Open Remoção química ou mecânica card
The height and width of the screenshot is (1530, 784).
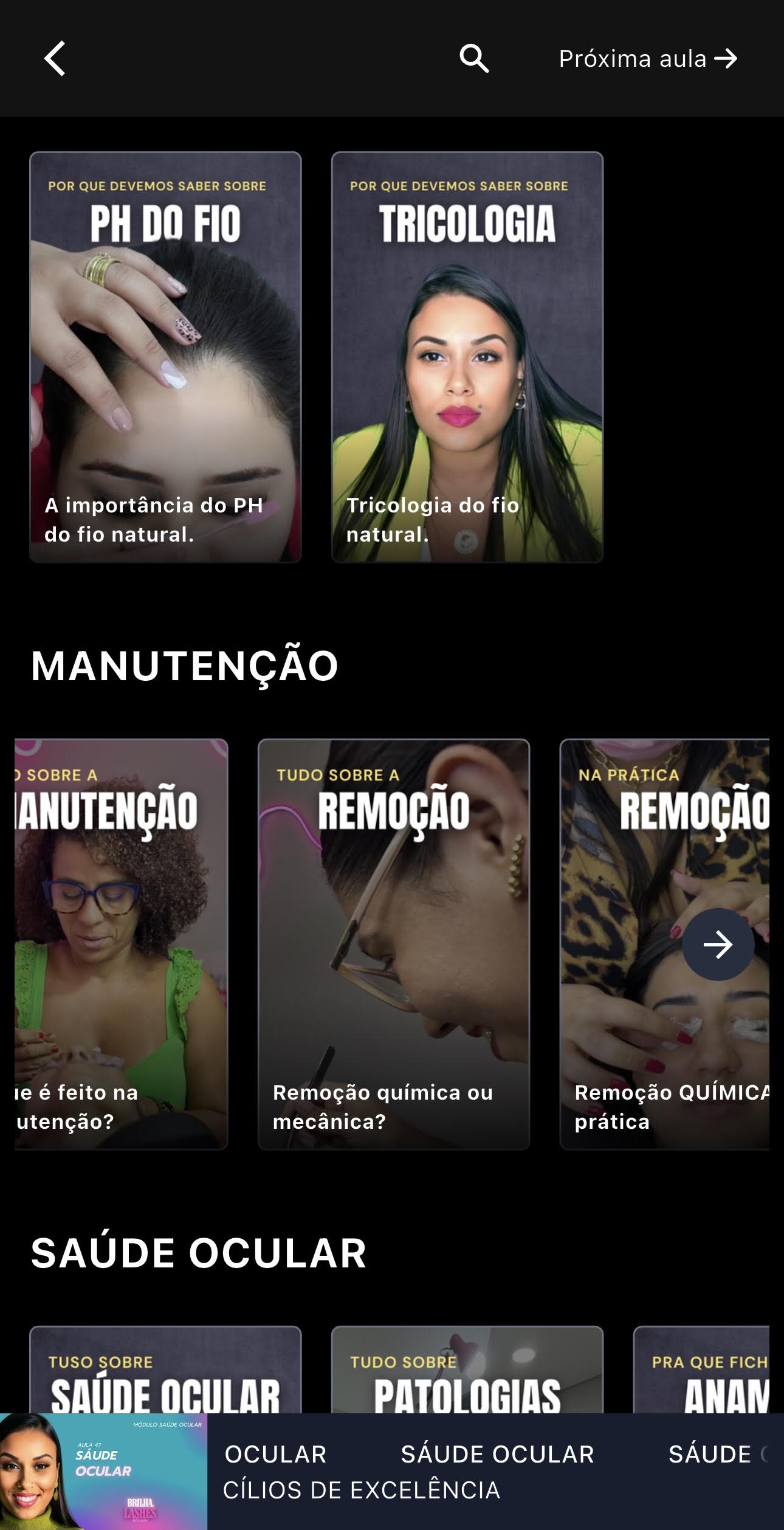[x=394, y=943]
